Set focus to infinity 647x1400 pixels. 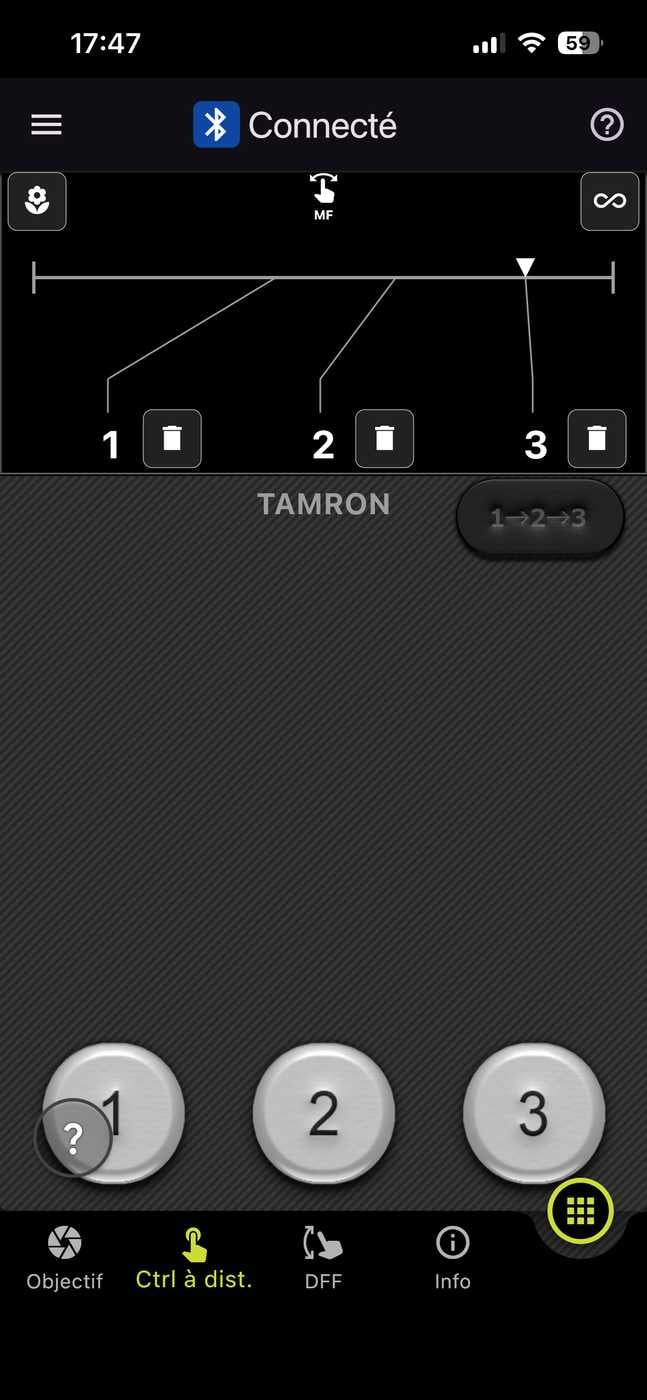click(609, 202)
